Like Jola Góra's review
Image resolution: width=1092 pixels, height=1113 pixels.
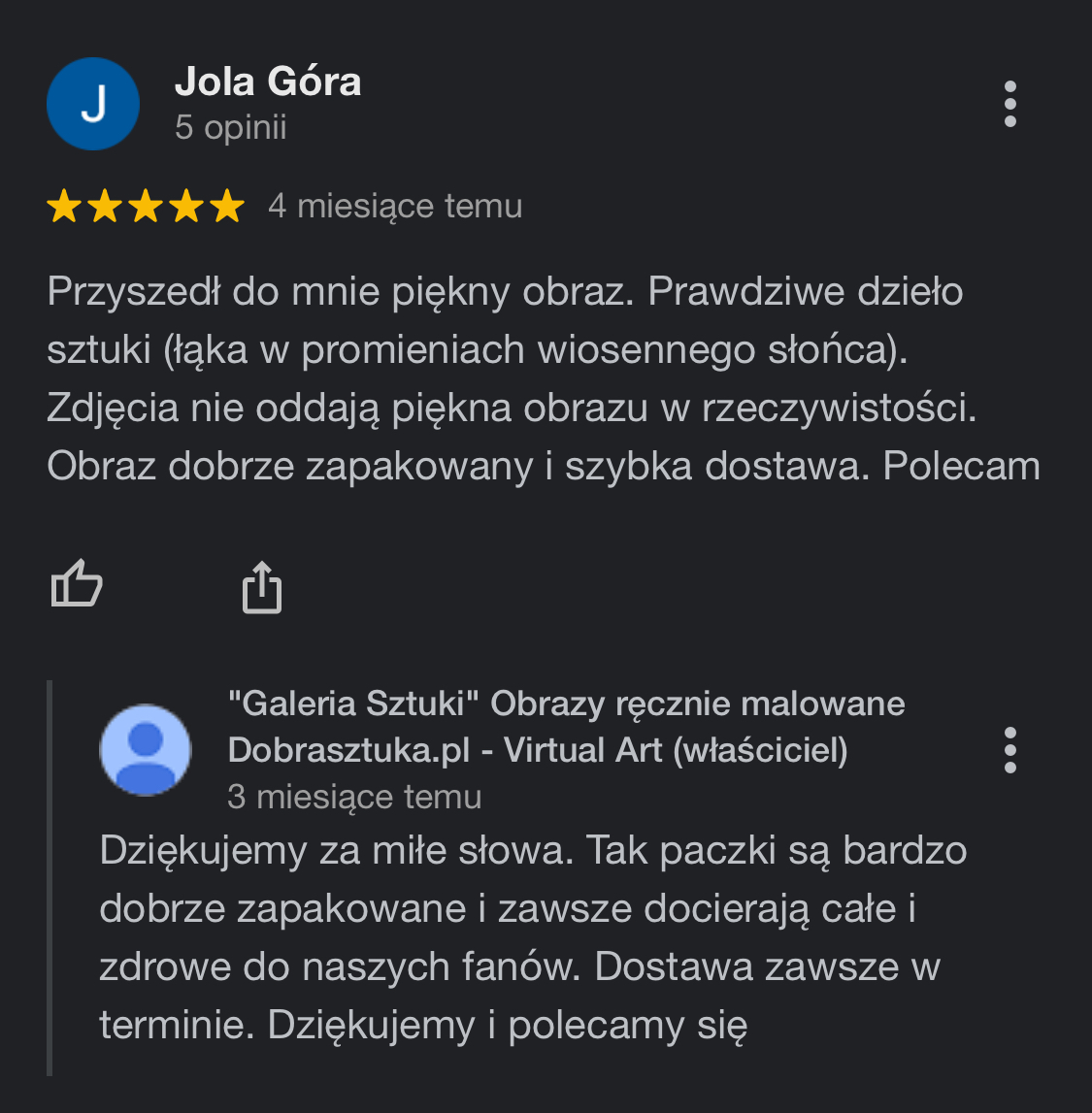77,584
